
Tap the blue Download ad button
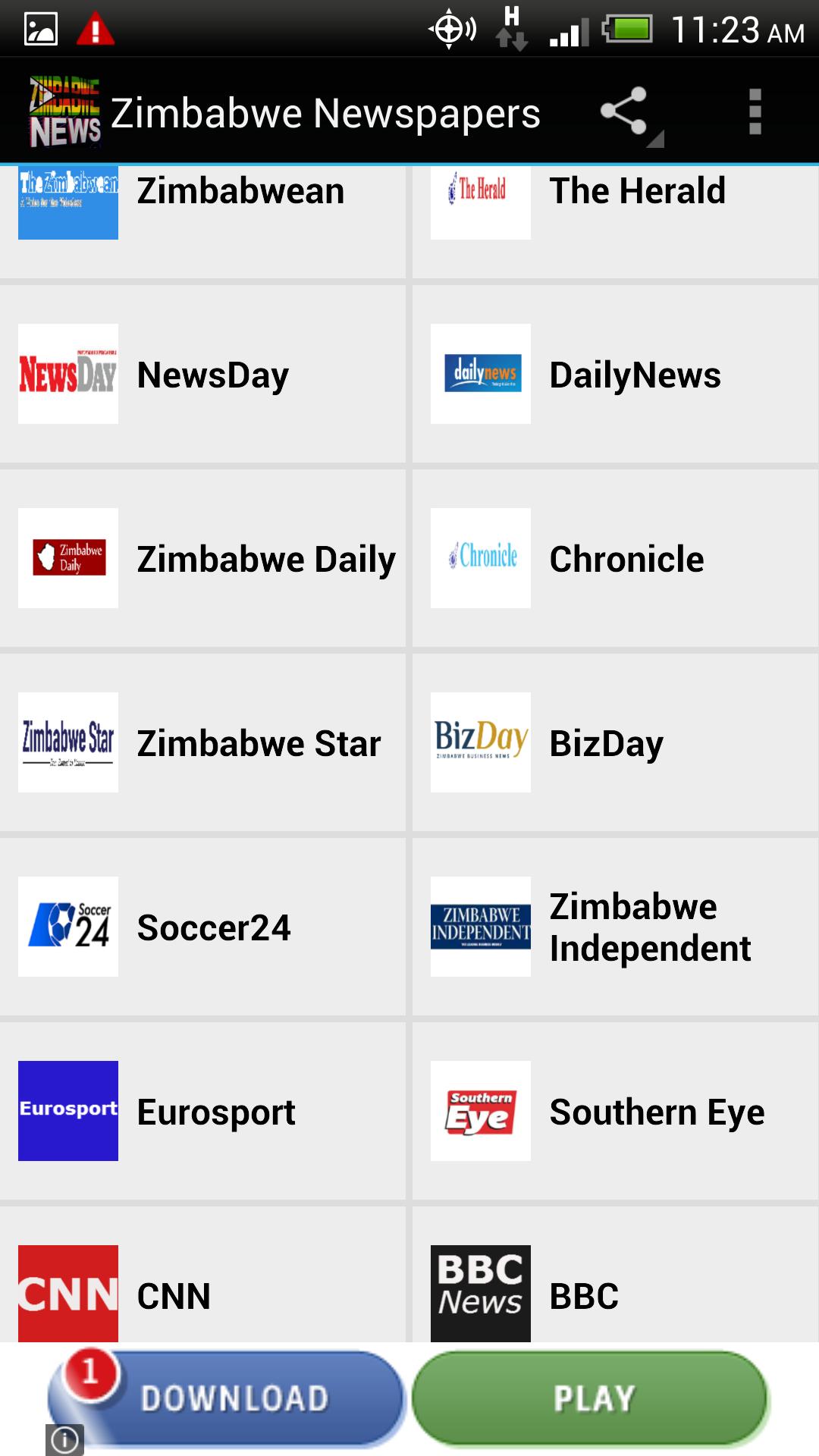coord(227,1398)
